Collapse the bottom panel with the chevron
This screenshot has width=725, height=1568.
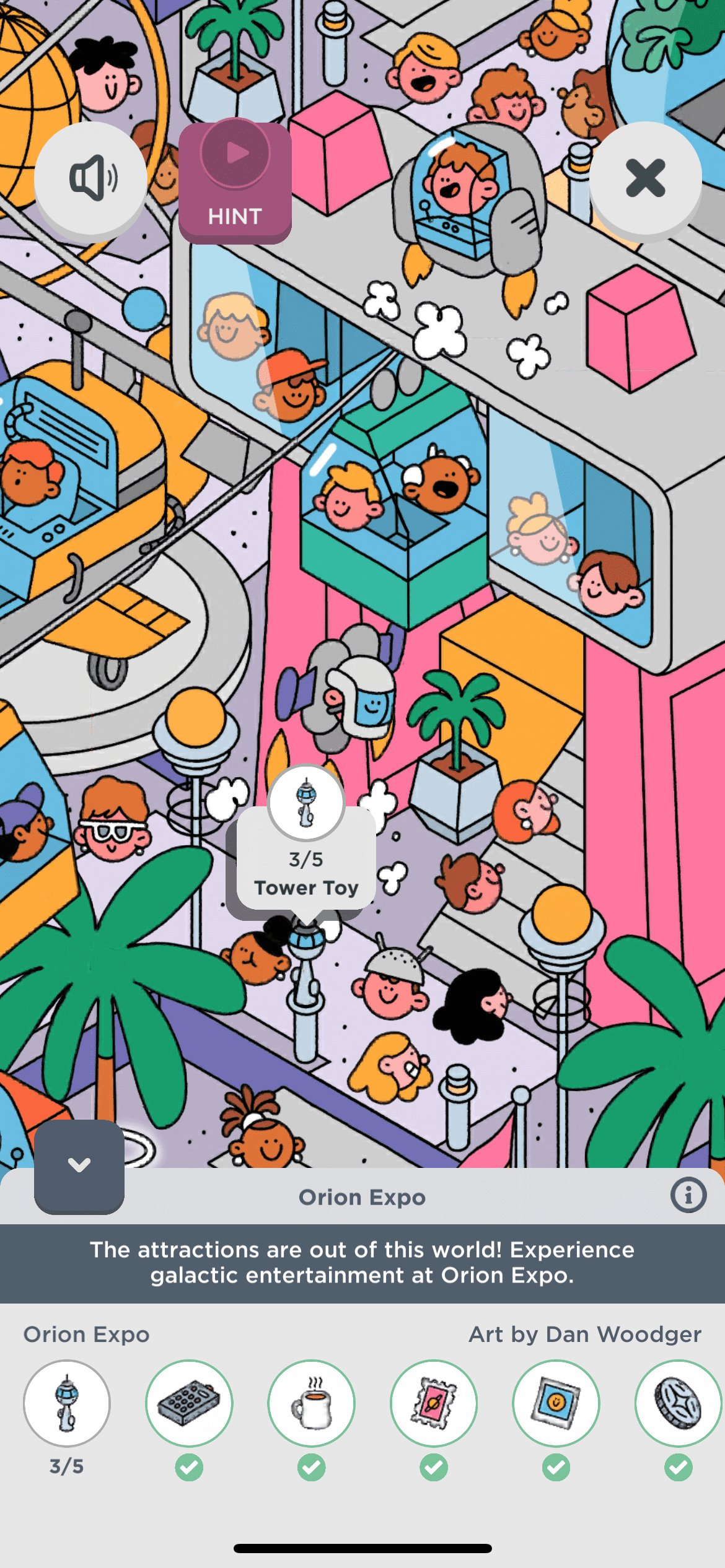[x=79, y=1165]
